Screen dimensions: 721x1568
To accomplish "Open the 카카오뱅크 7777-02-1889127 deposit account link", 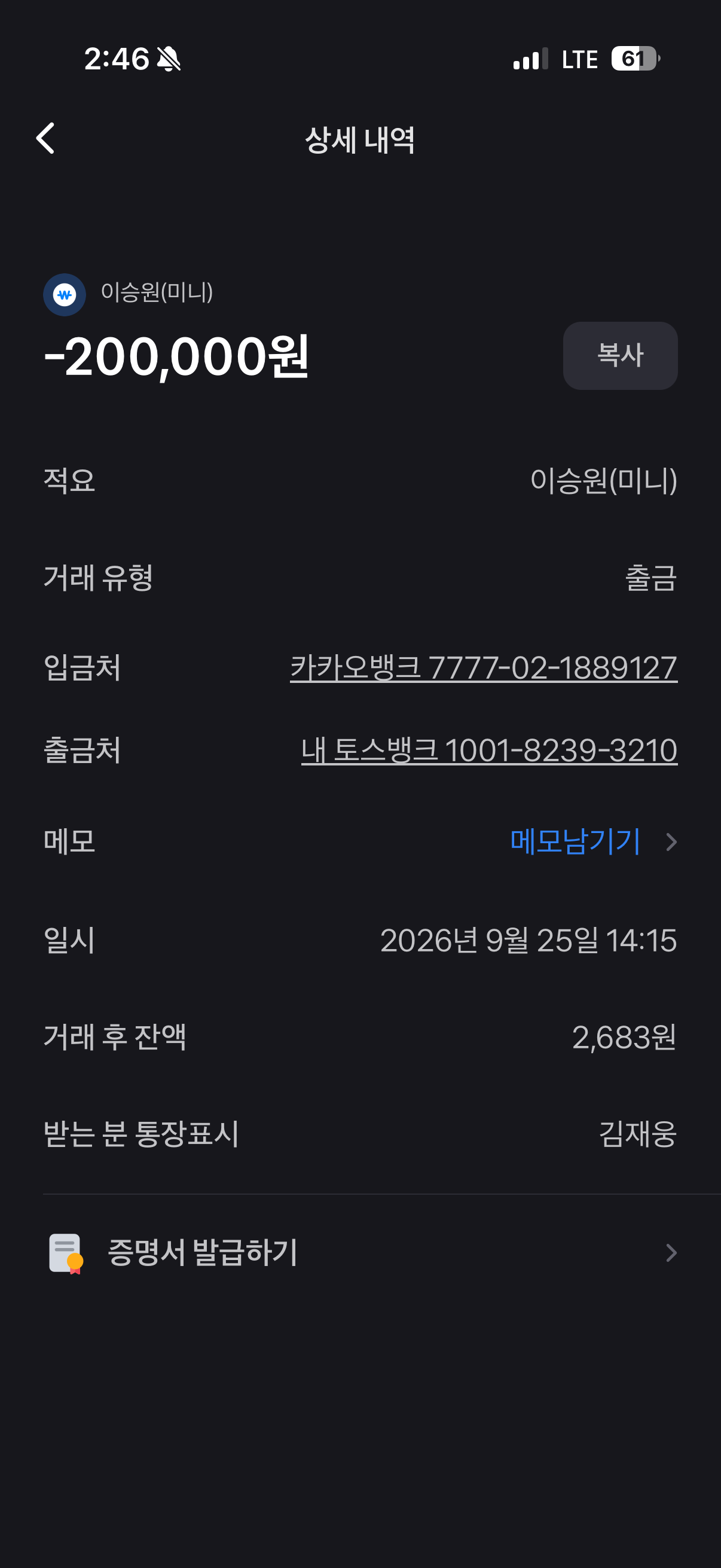I will (x=483, y=668).
